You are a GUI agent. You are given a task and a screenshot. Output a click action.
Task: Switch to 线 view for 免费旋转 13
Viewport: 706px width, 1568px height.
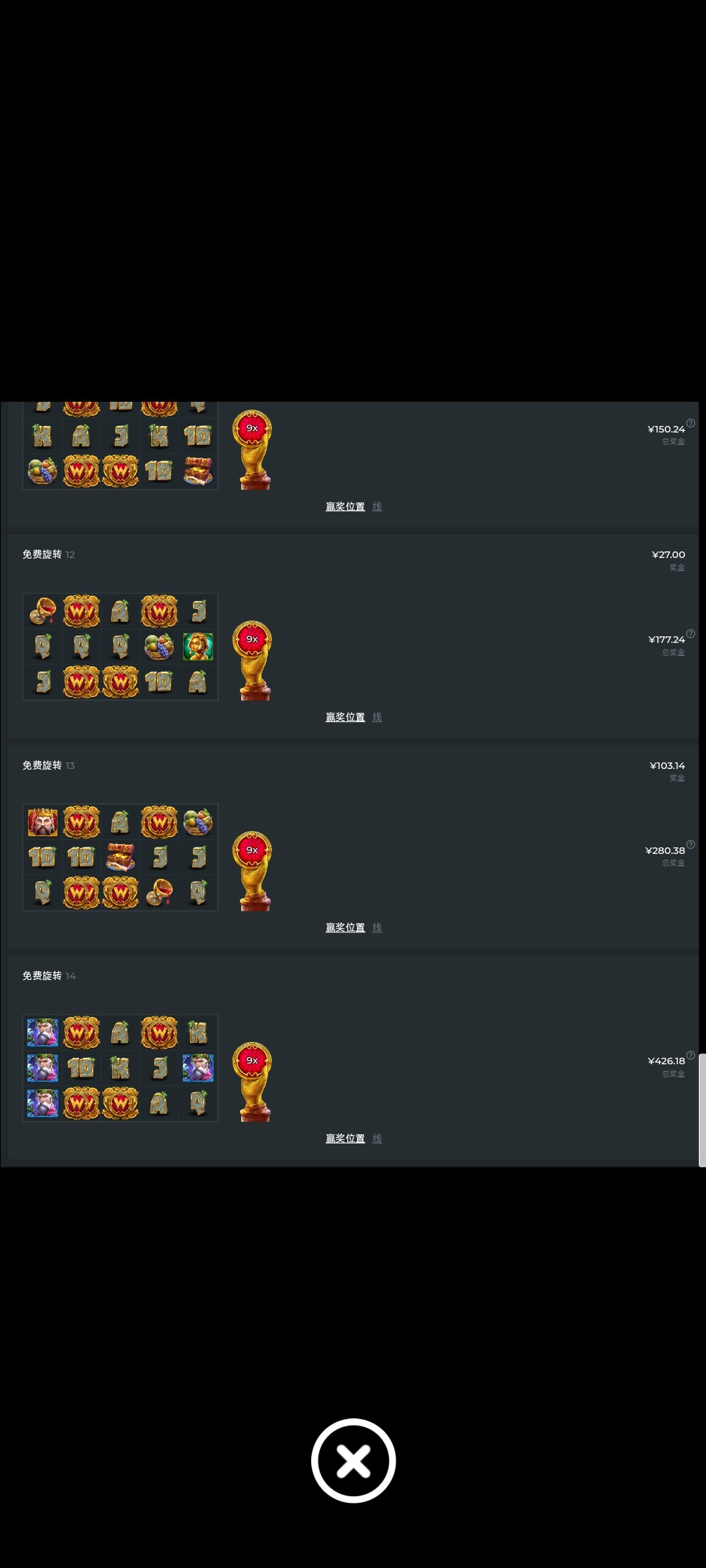click(x=377, y=927)
